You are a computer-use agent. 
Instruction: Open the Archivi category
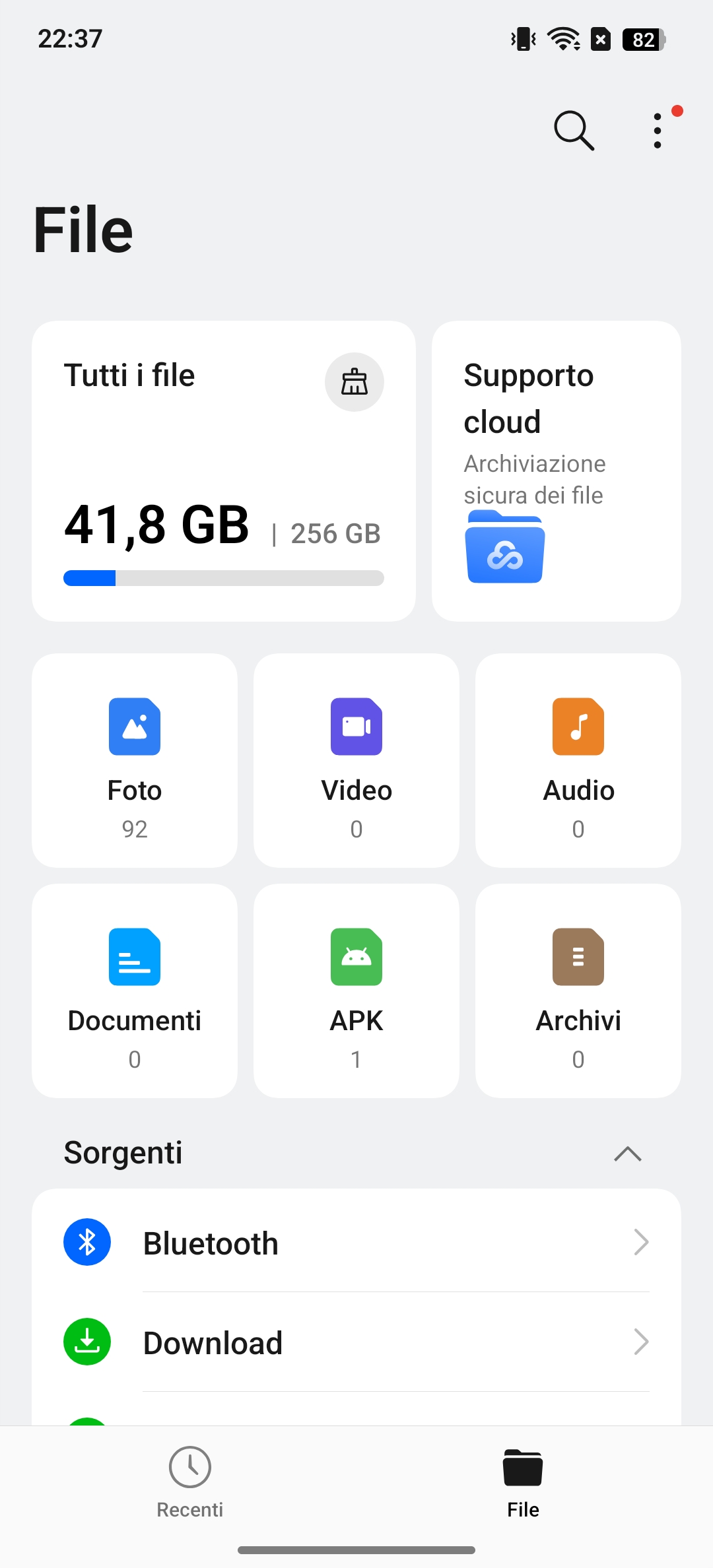pos(578,991)
